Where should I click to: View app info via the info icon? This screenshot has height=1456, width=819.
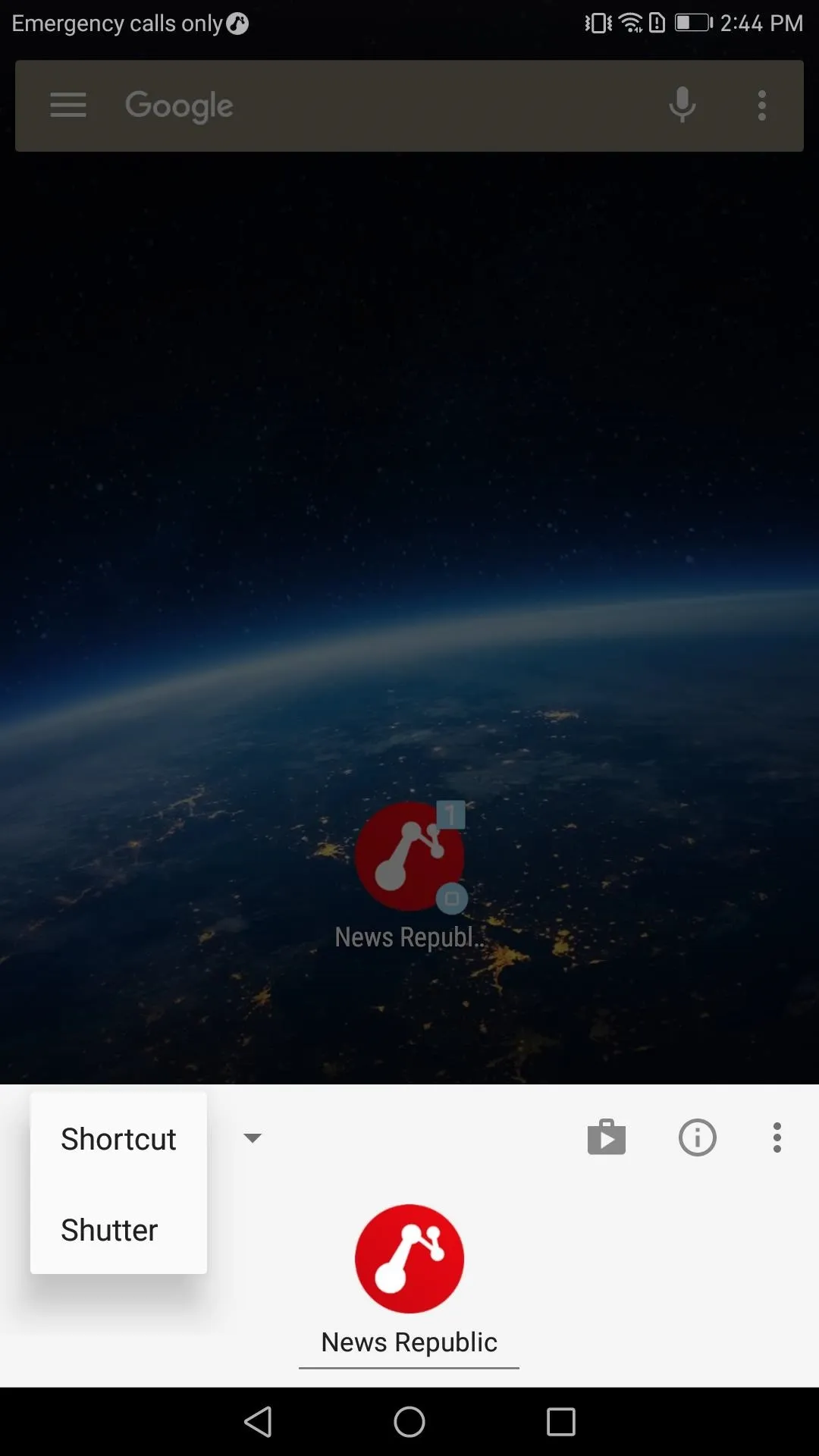click(x=698, y=1137)
